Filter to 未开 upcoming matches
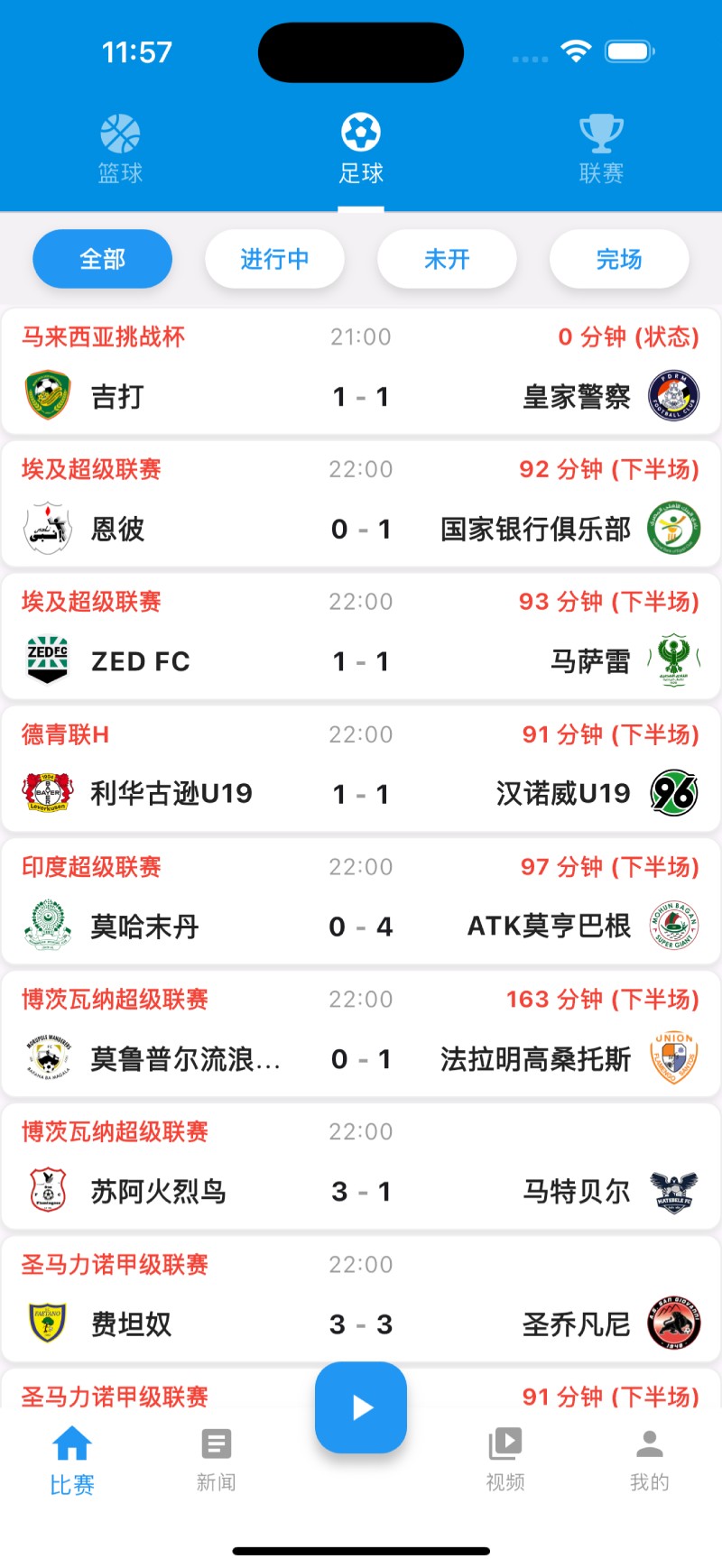The width and height of the screenshot is (722, 1568). coord(447,260)
